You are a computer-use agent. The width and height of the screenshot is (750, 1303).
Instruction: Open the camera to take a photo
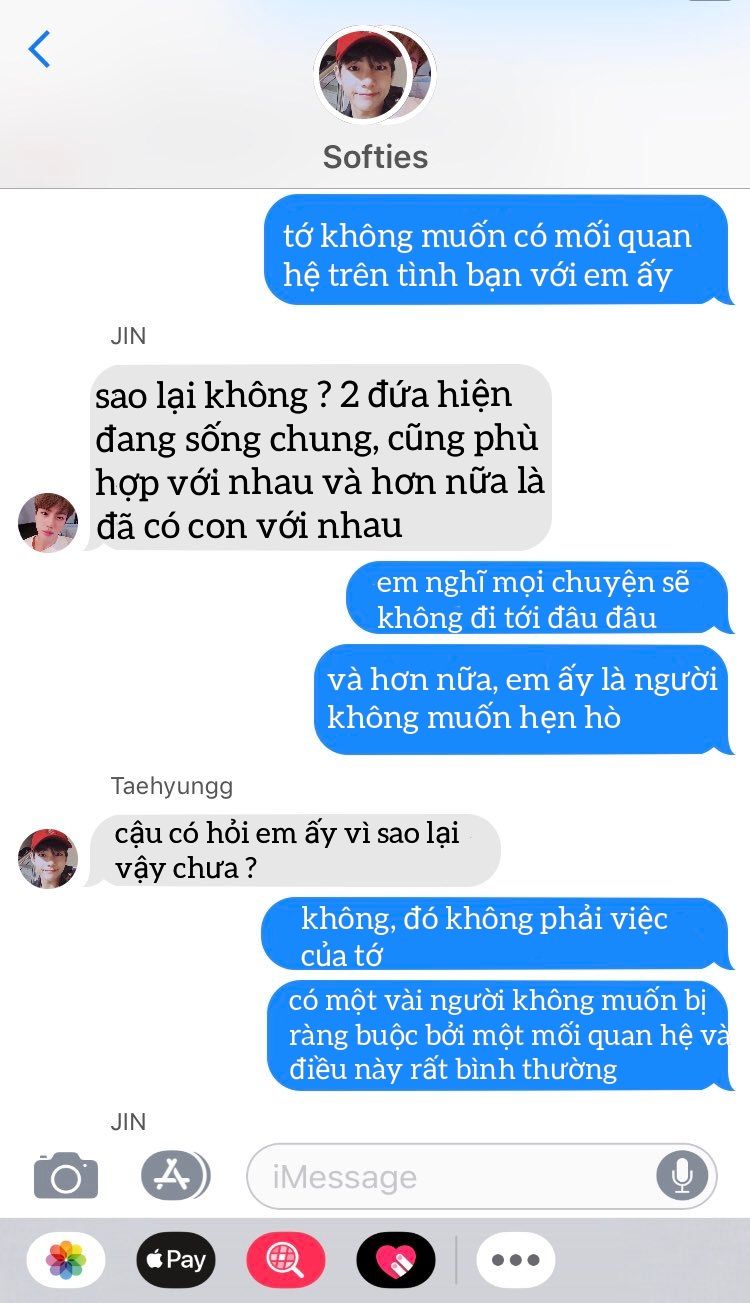(66, 1176)
